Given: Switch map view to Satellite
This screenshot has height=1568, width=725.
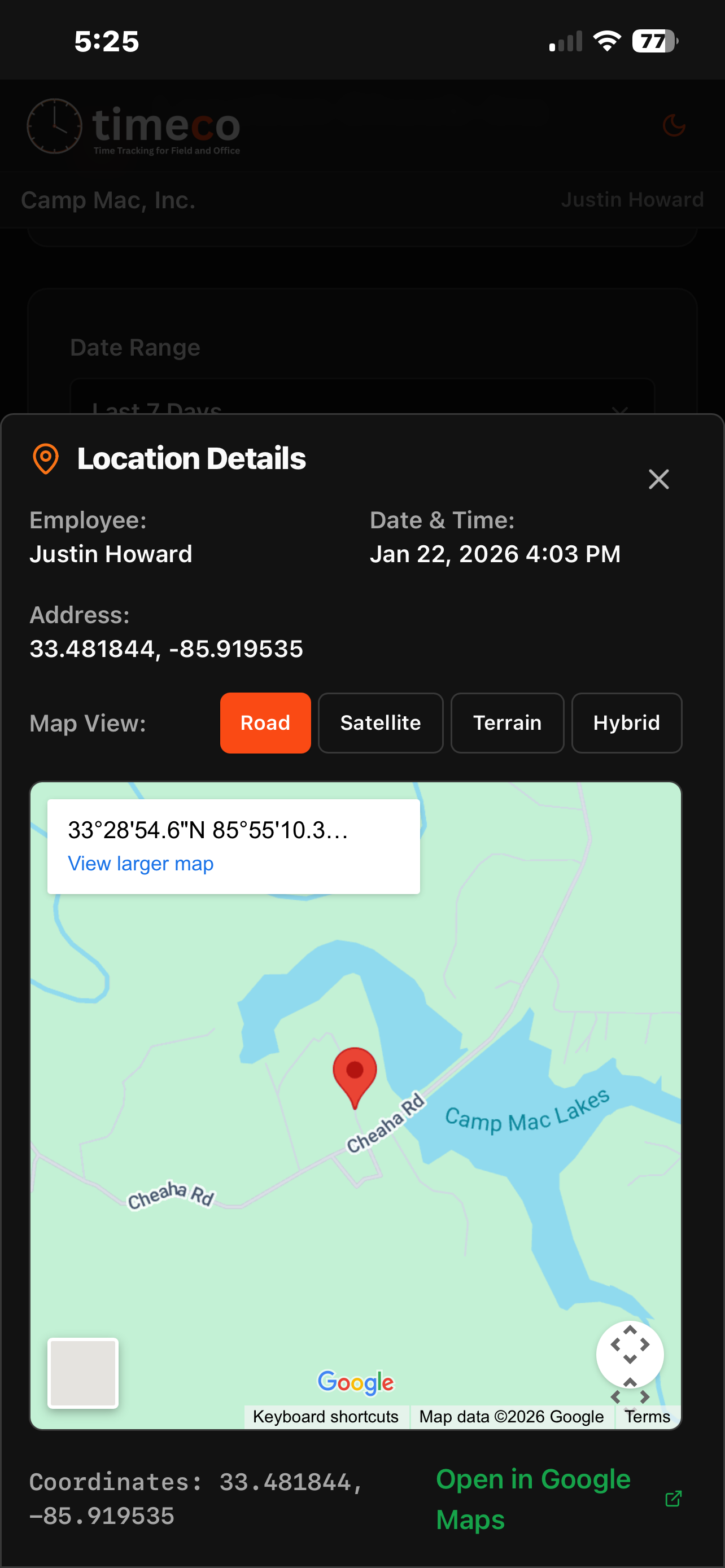Looking at the screenshot, I should (x=381, y=723).
